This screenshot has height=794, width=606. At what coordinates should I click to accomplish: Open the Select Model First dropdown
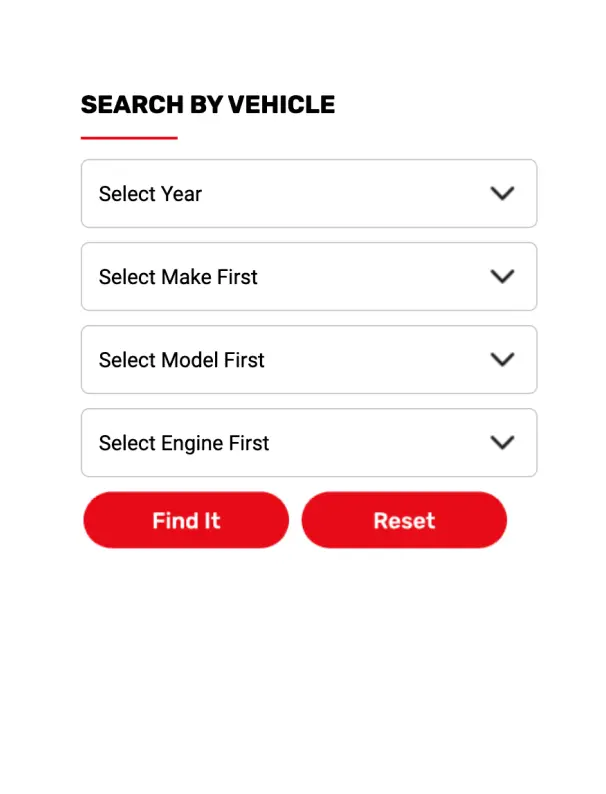tap(308, 360)
